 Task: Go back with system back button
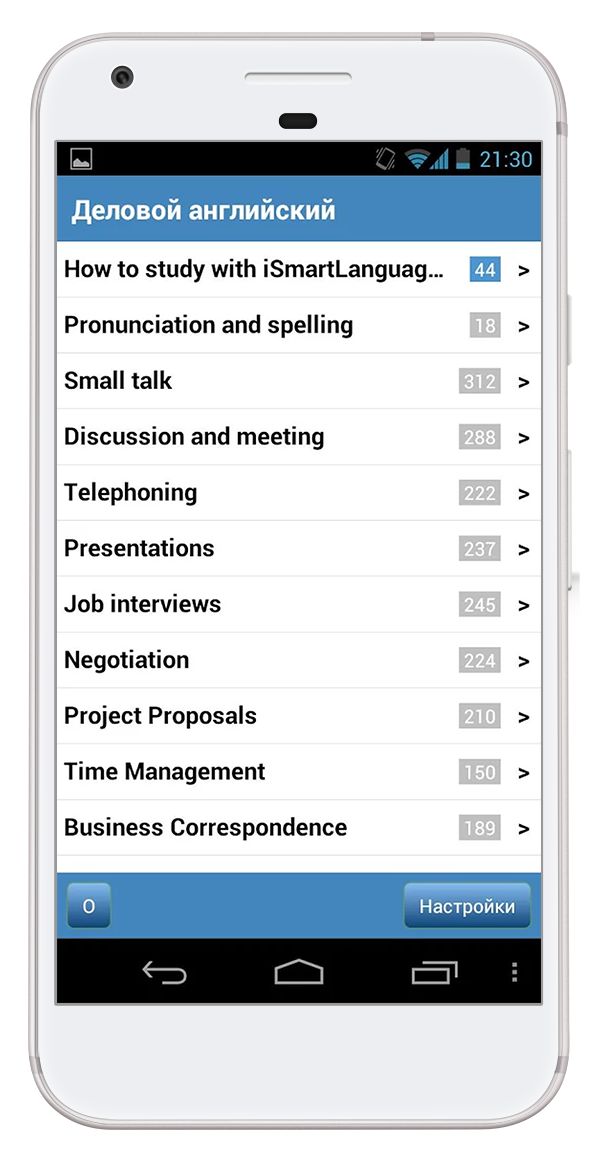click(164, 972)
